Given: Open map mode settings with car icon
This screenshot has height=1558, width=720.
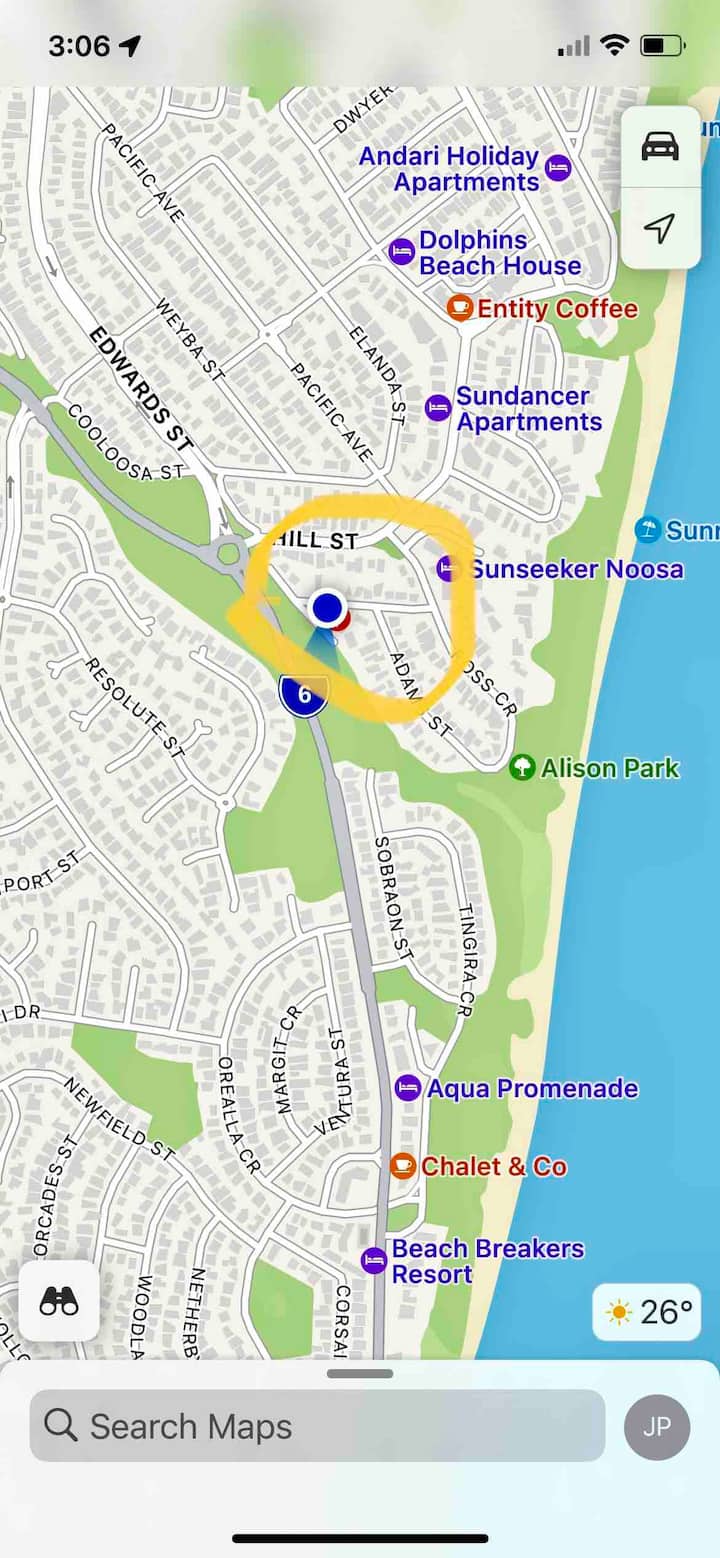Looking at the screenshot, I should 660,147.
